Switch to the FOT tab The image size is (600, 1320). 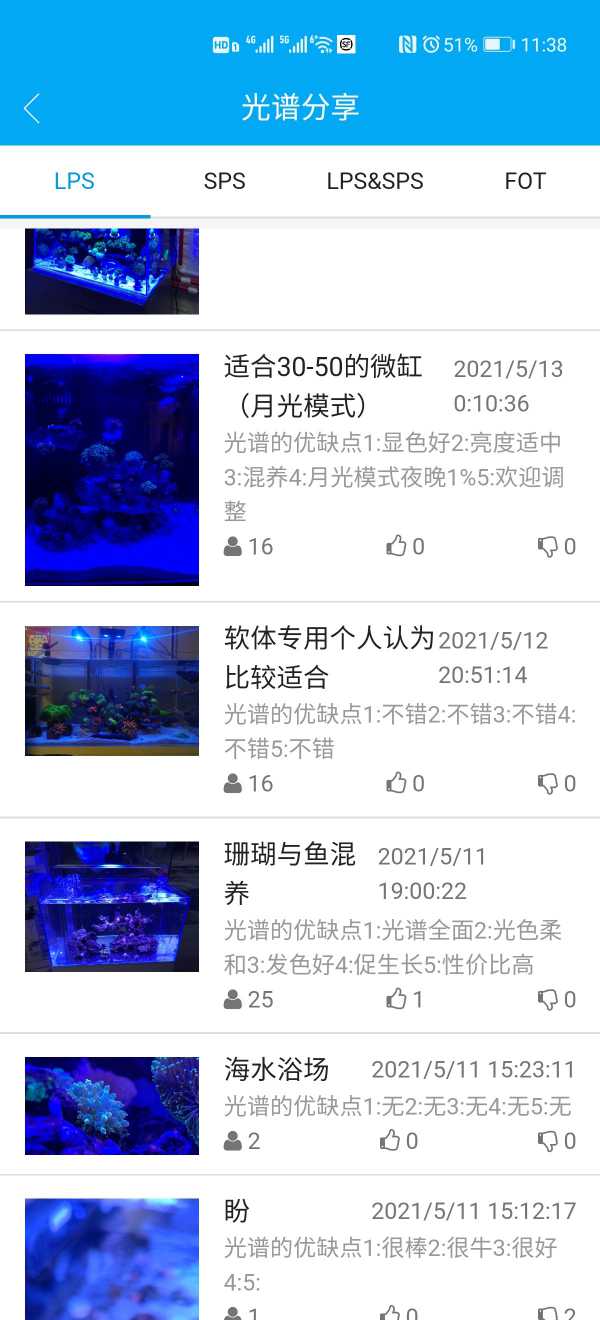point(525,181)
